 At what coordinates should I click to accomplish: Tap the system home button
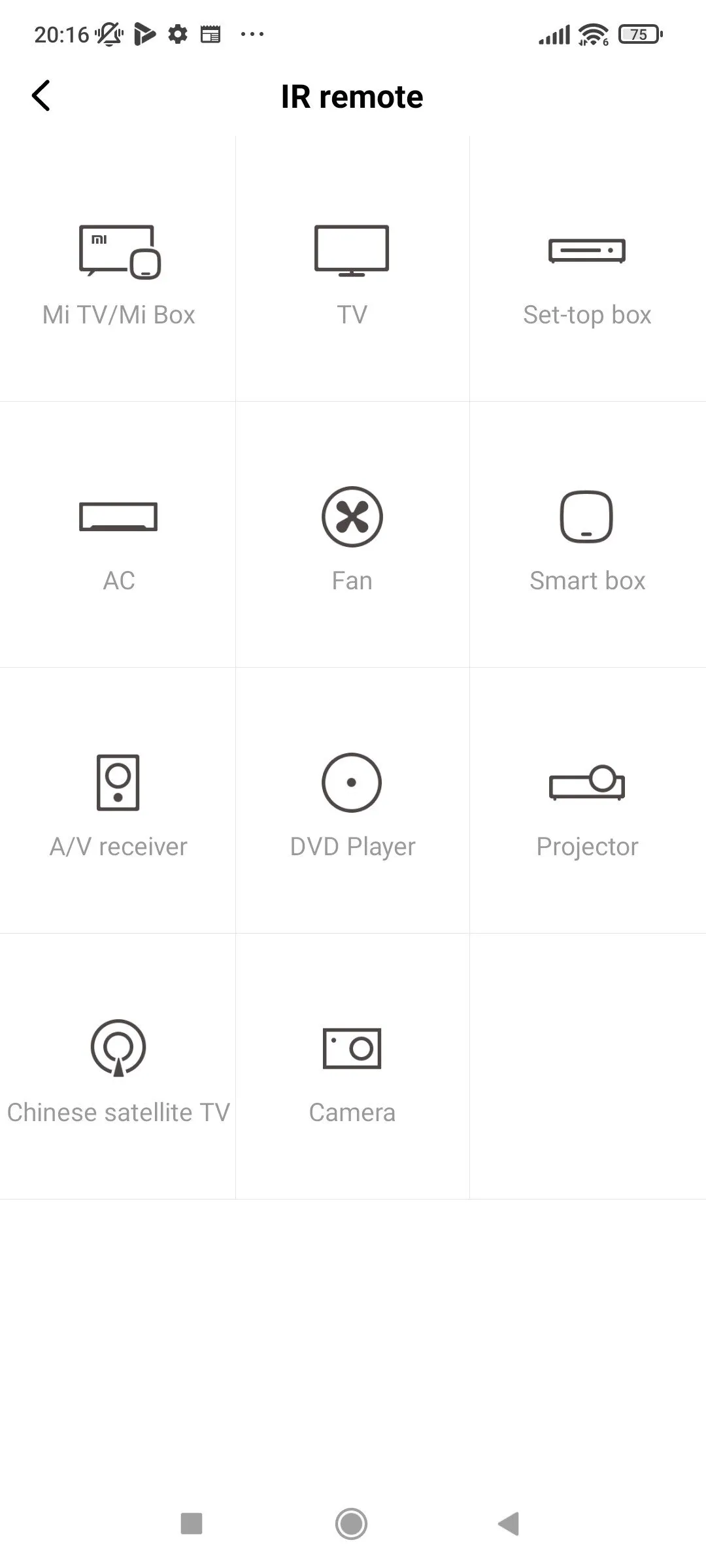pos(352,1524)
